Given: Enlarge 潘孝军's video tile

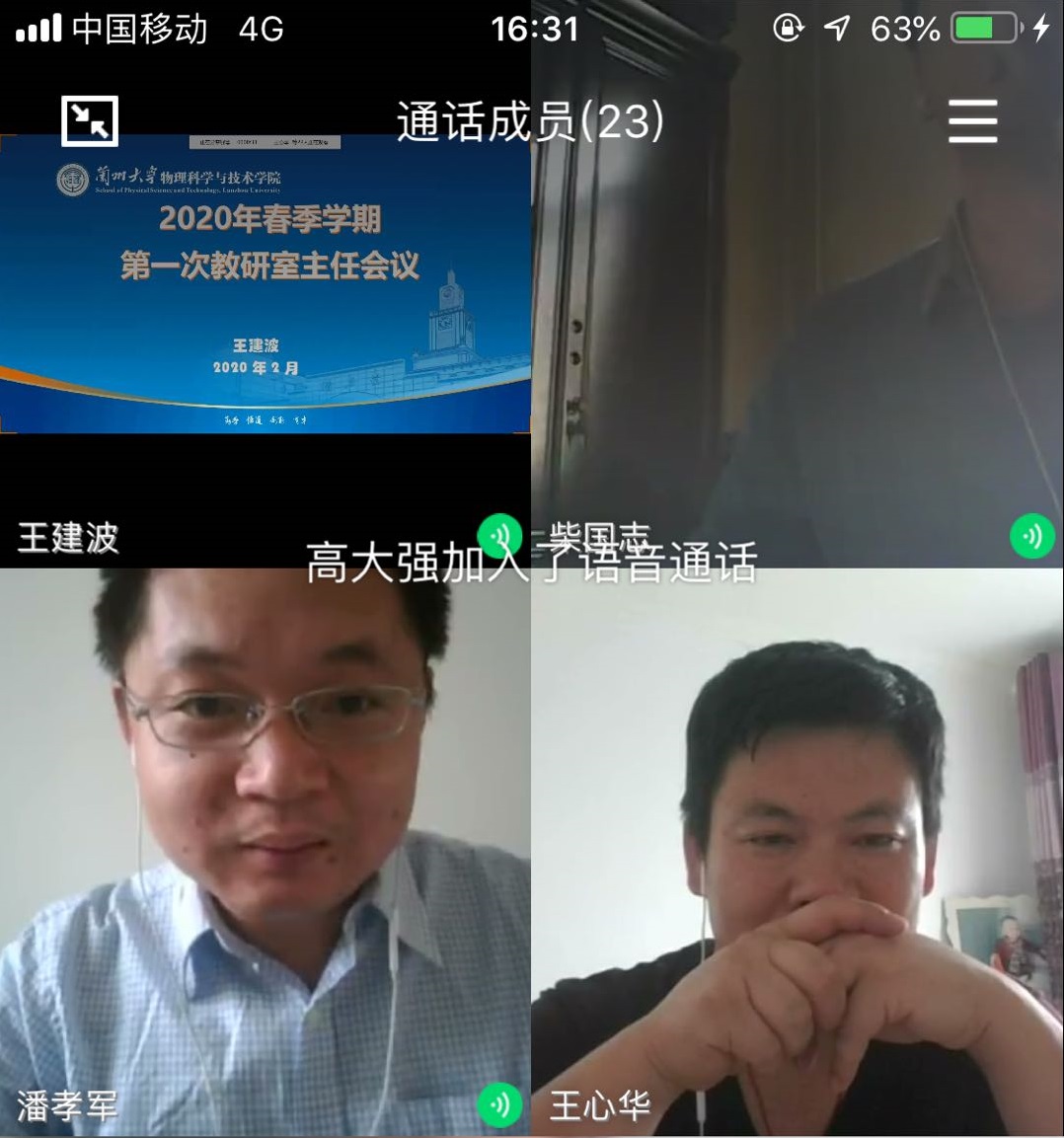Looking at the screenshot, I should click(265, 849).
